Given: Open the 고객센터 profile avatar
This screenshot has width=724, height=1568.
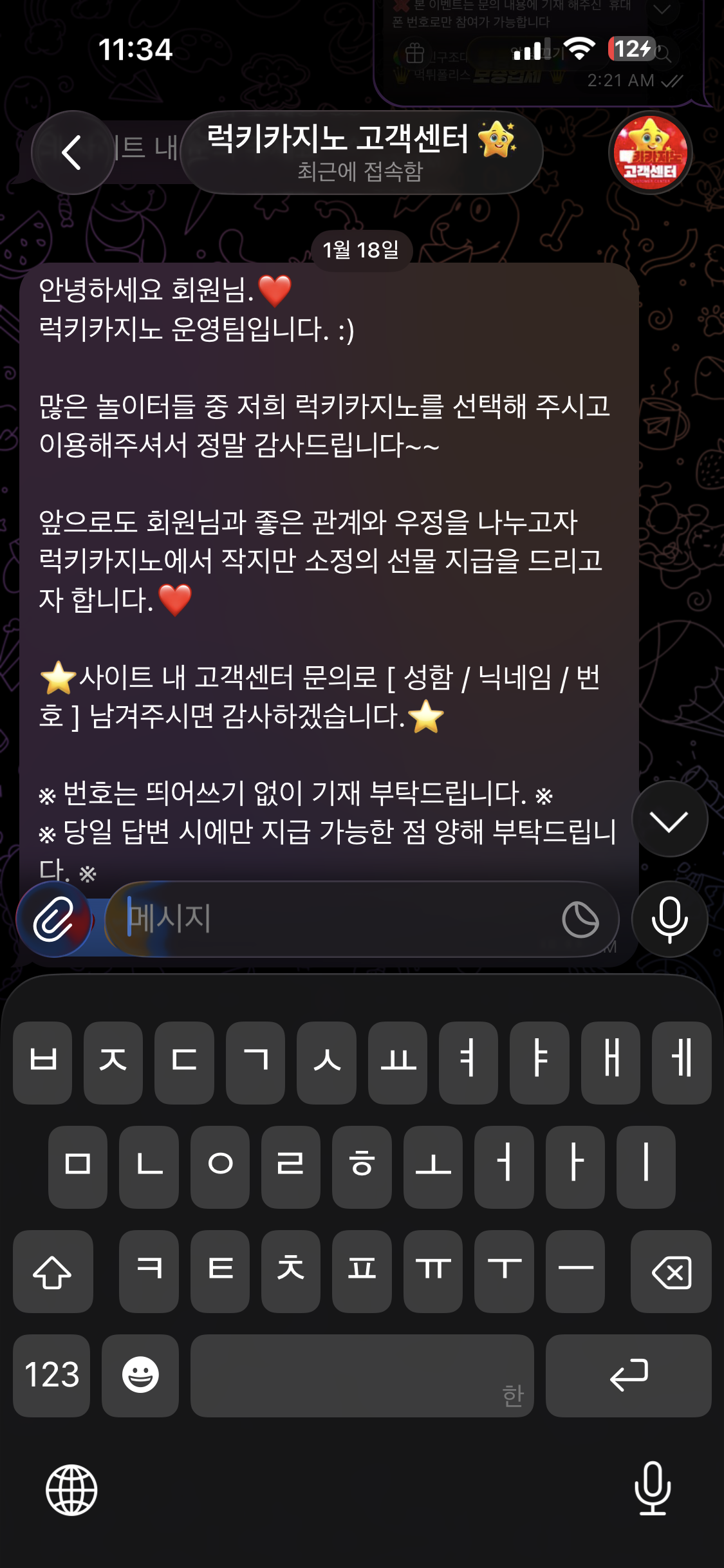Looking at the screenshot, I should tap(650, 153).
